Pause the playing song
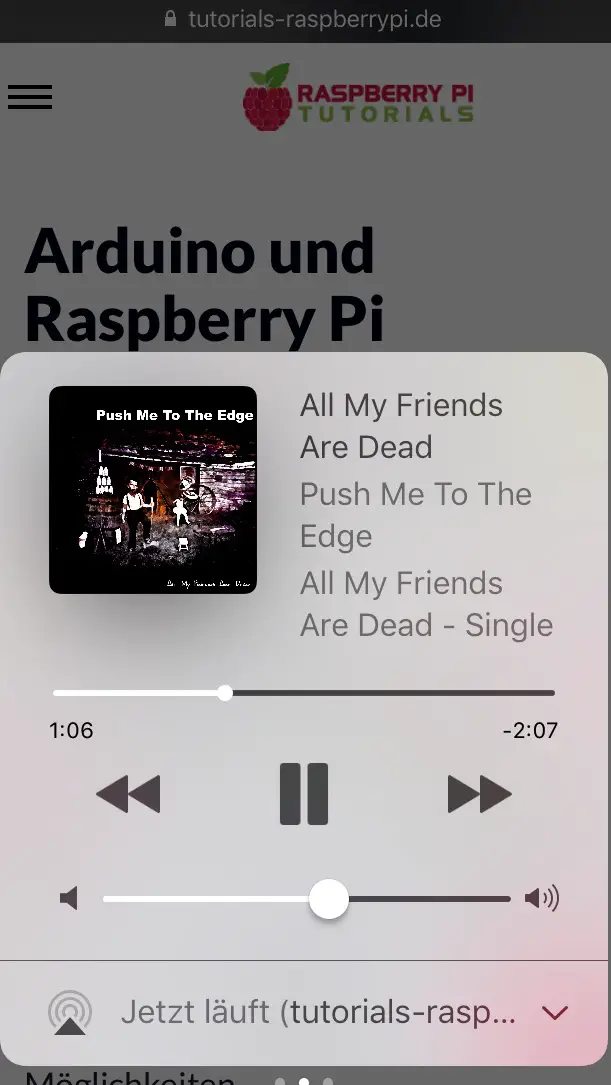The width and height of the screenshot is (611, 1085). (x=304, y=794)
